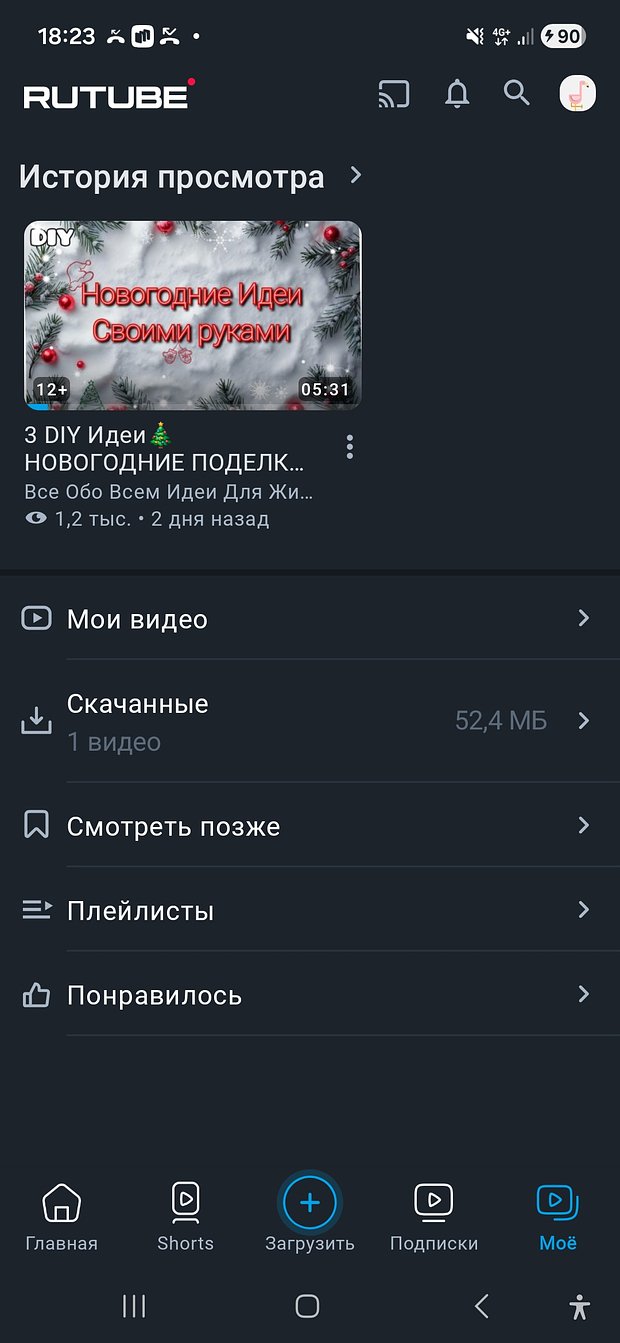620x1343 pixels.
Task: Tap the search magnifier icon
Action: tap(516, 93)
